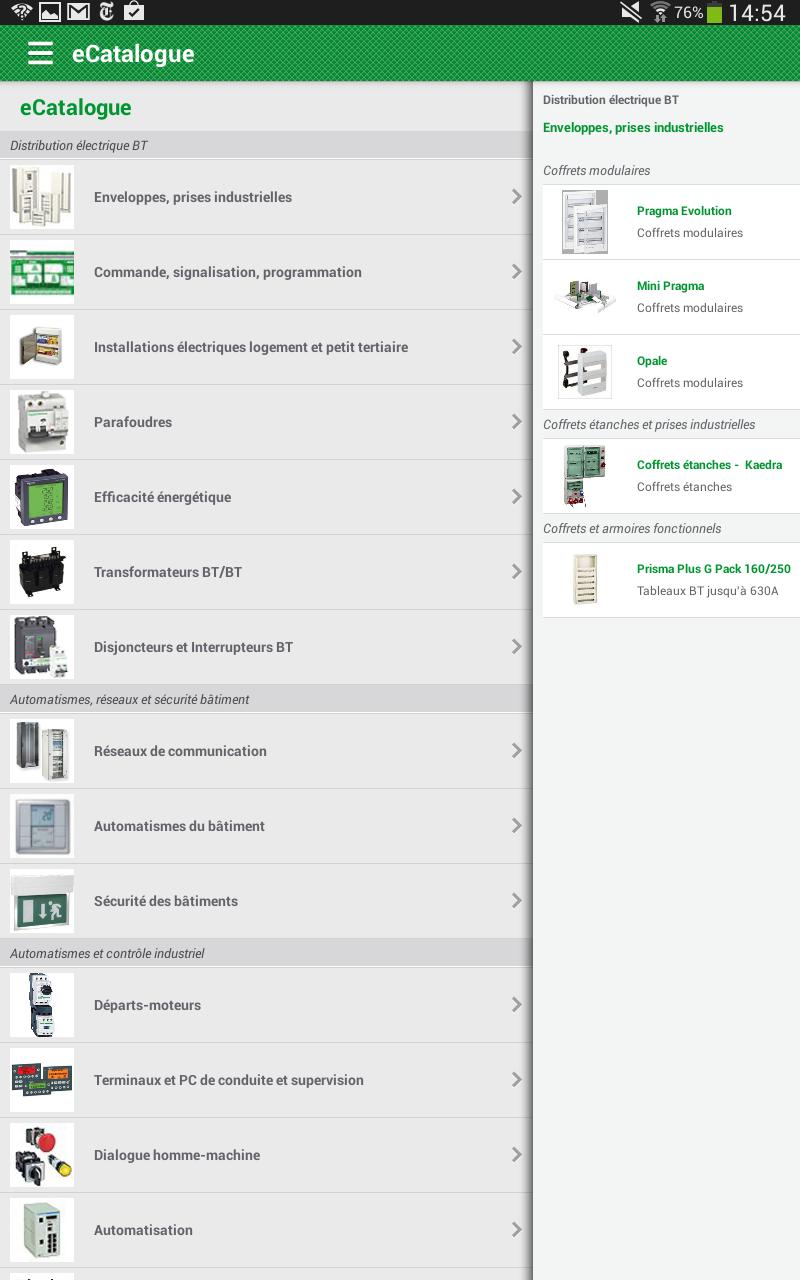Select the Opale coffrets modulaires

pyautogui.click(x=671, y=371)
